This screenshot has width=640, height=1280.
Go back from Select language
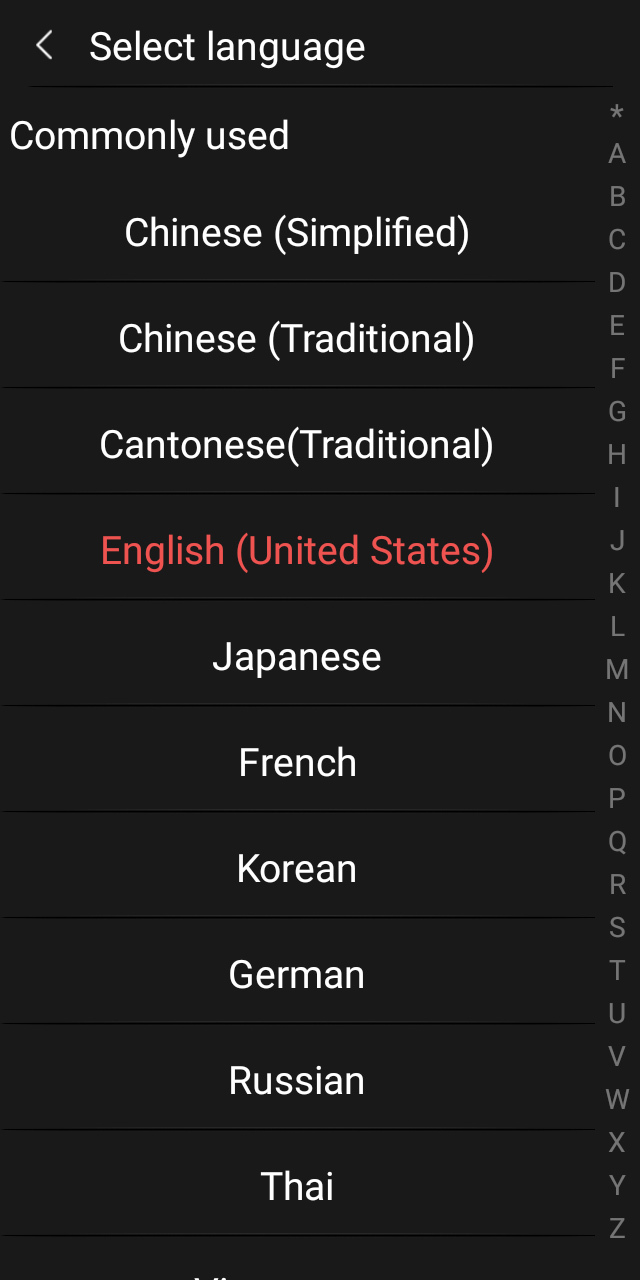click(44, 46)
